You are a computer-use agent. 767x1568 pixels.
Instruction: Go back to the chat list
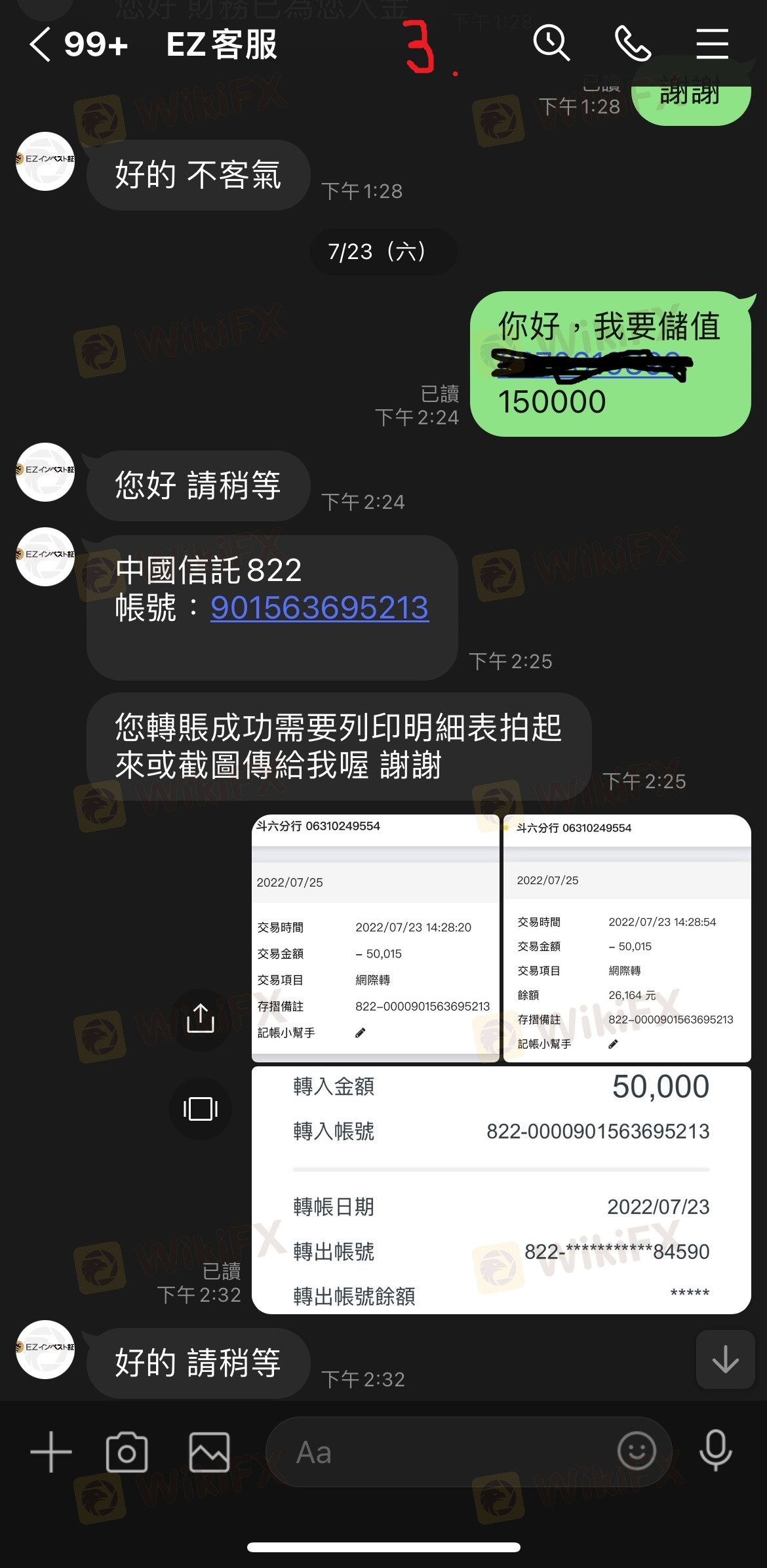(41, 45)
